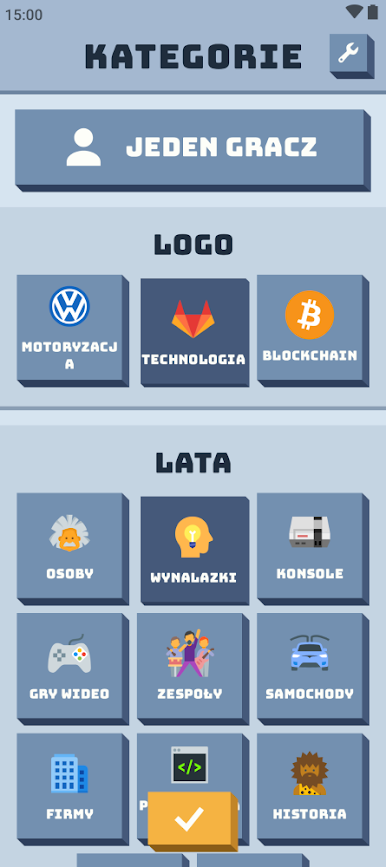Choose the Samochody category tile
386x867 pixels.
coord(312,668)
